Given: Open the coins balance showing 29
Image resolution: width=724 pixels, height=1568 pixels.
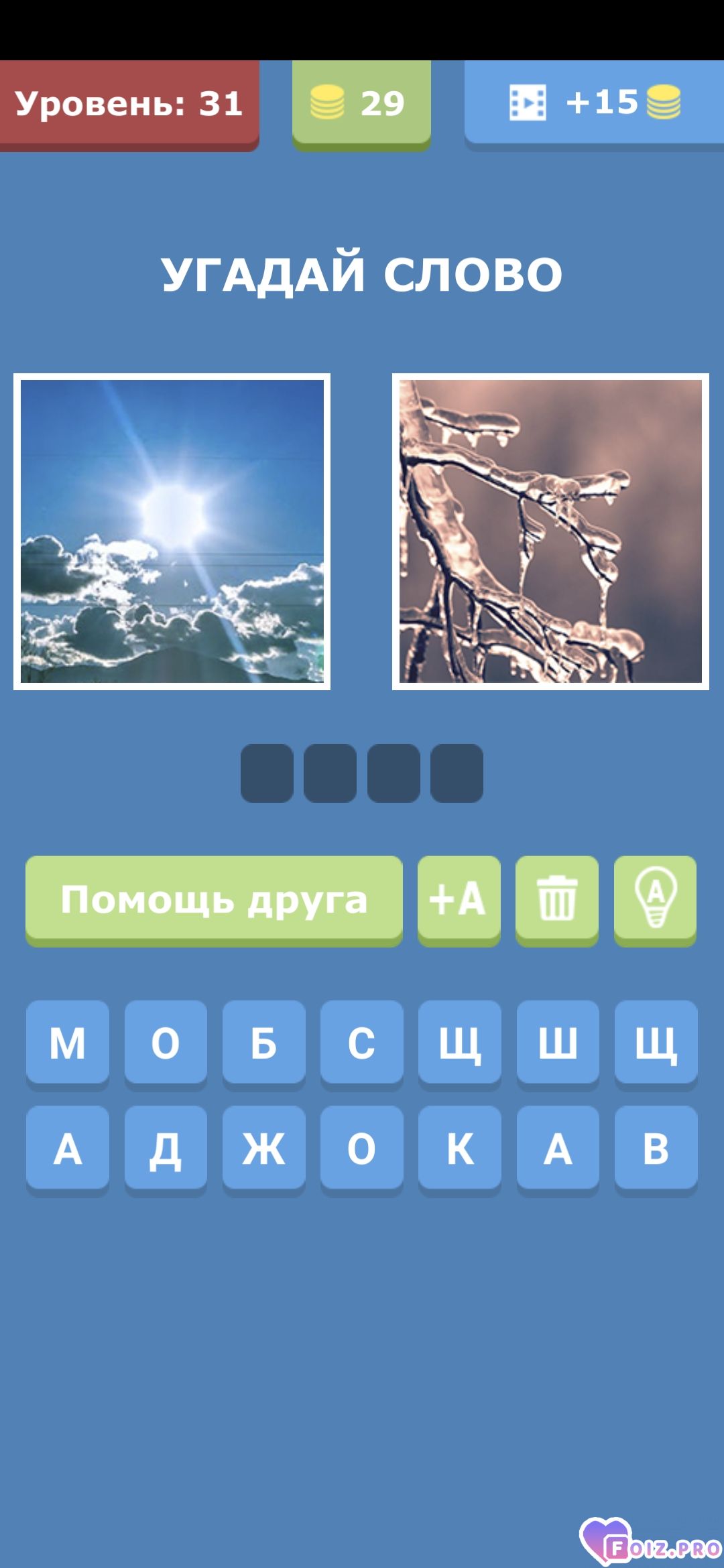Looking at the screenshot, I should tap(361, 103).
